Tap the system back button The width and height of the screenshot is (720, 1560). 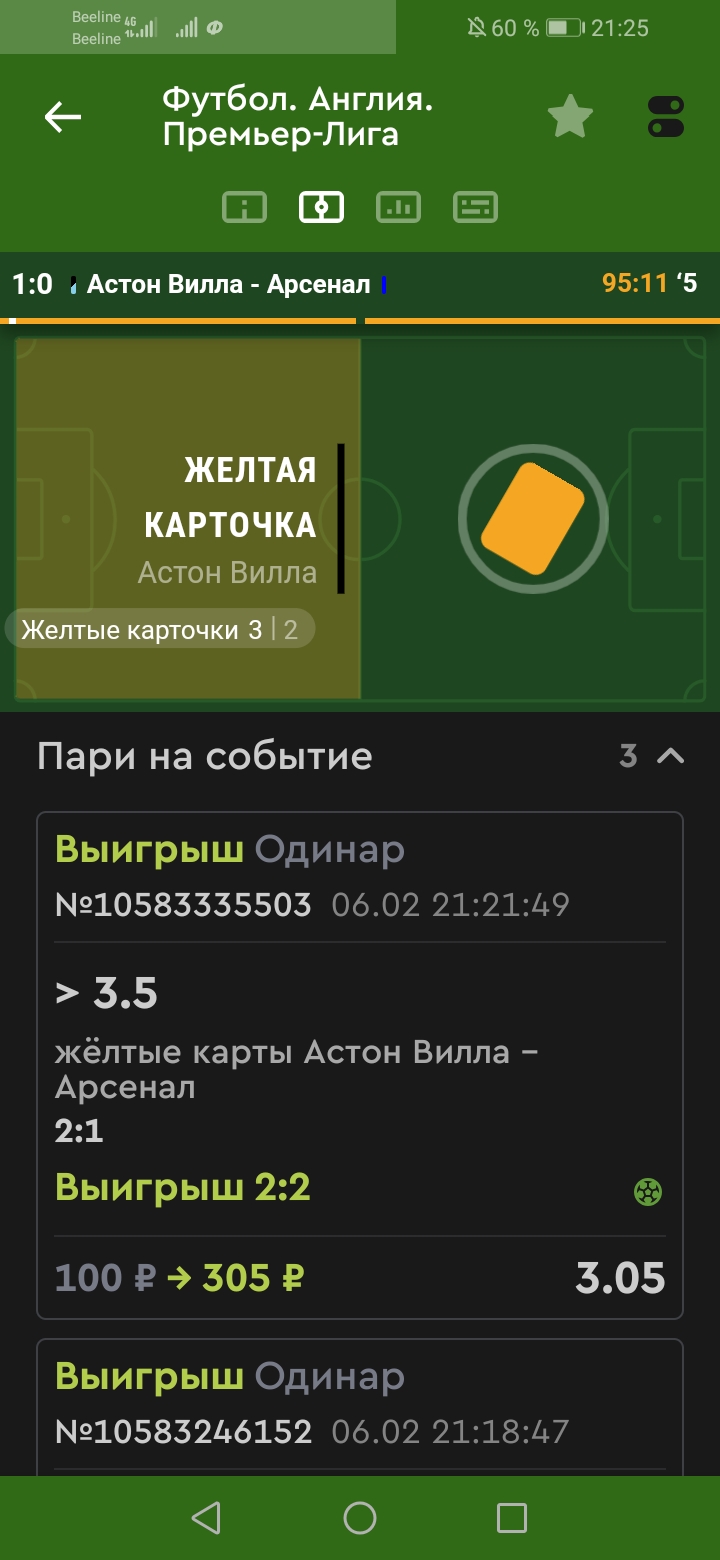(x=206, y=1518)
